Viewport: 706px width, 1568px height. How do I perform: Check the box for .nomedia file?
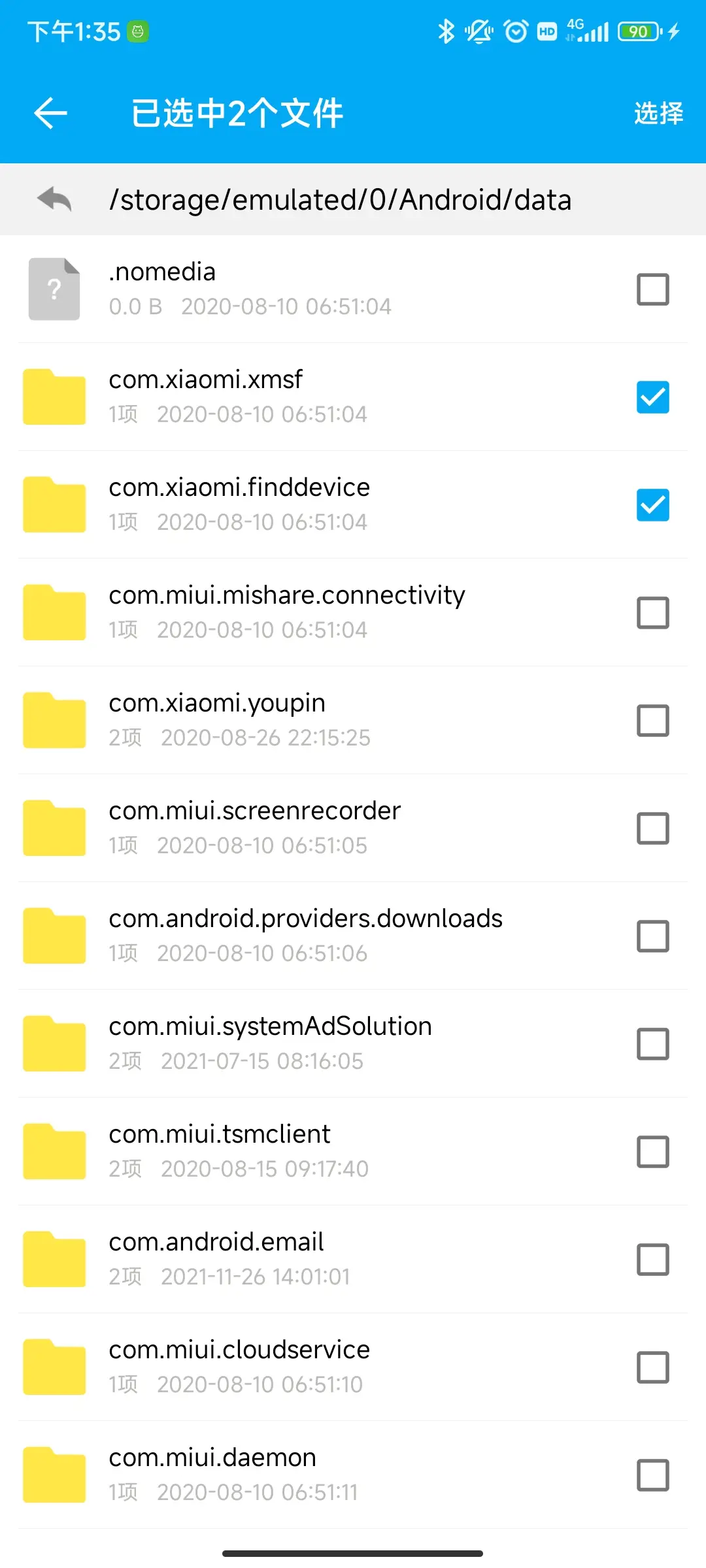652,289
